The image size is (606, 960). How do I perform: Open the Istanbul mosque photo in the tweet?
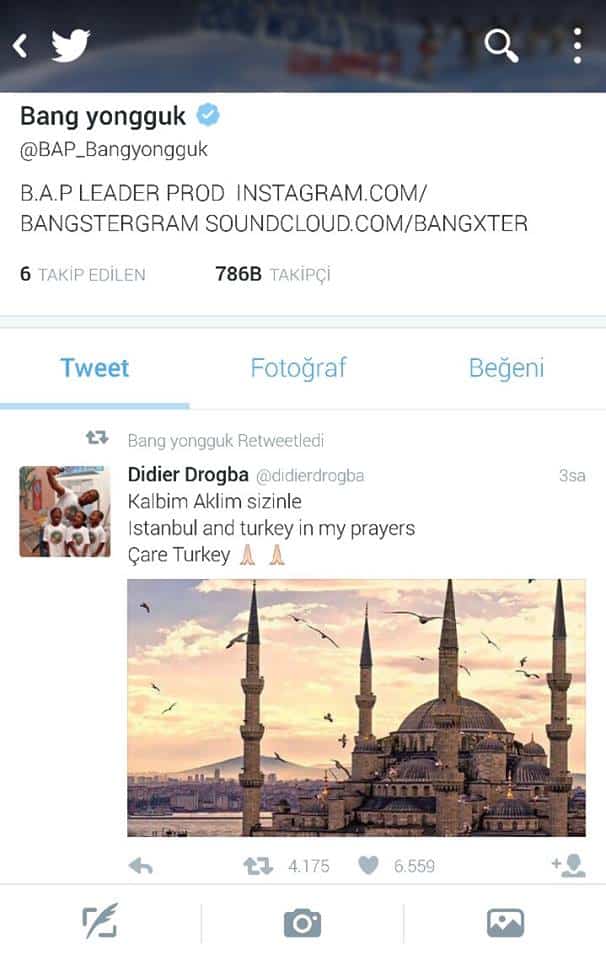click(356, 707)
